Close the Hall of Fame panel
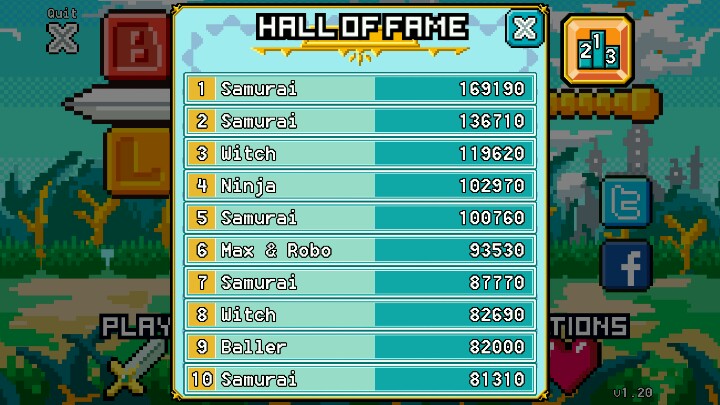720x405 pixels. tap(524, 29)
